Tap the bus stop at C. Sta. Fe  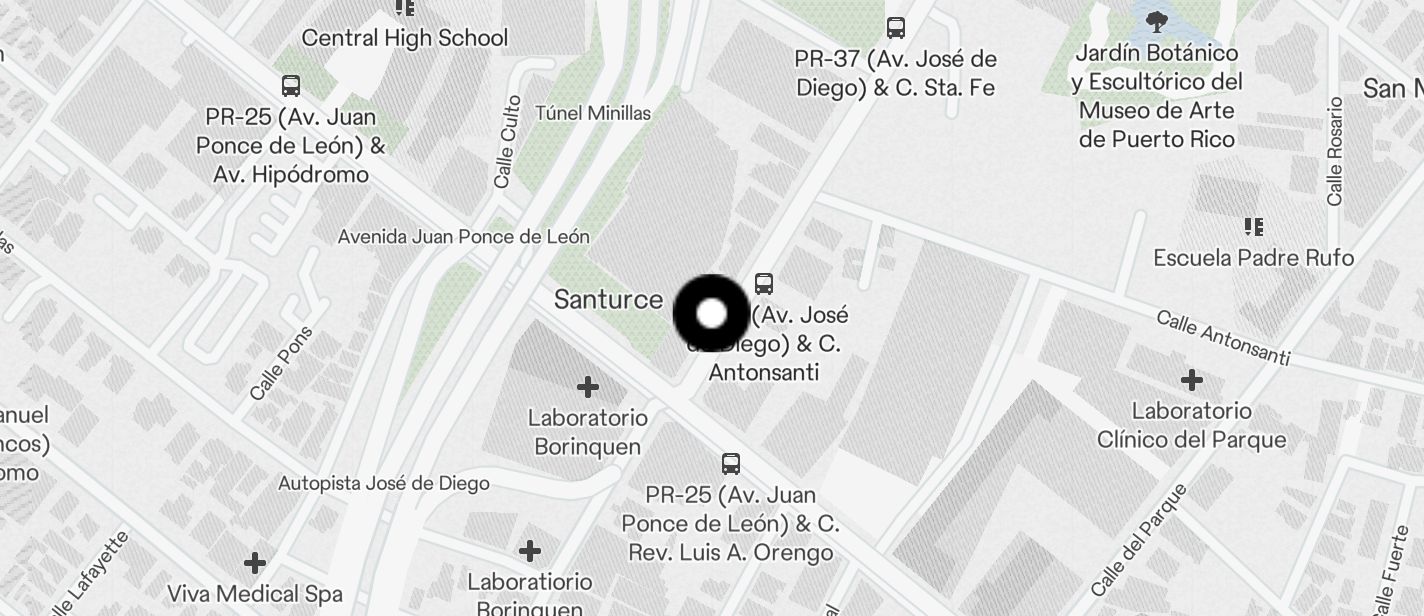(896, 28)
